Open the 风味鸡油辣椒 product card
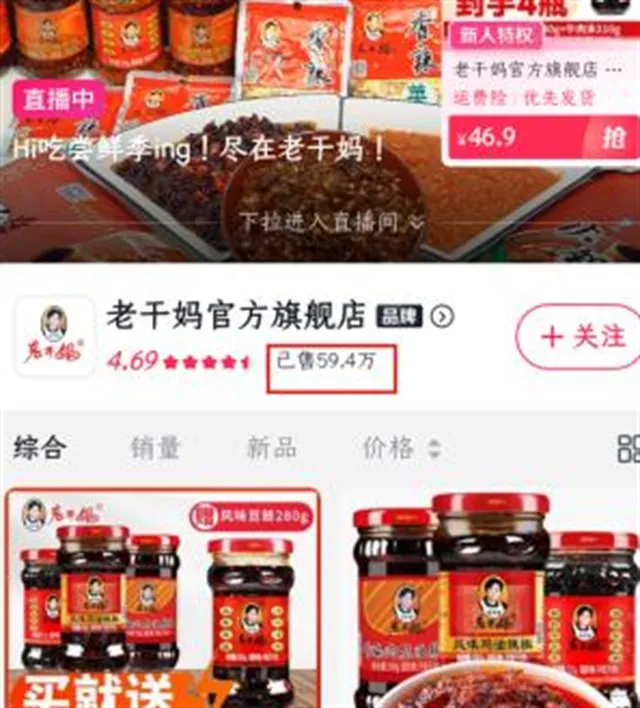Image resolution: width=640 pixels, height=708 pixels. coord(490,598)
